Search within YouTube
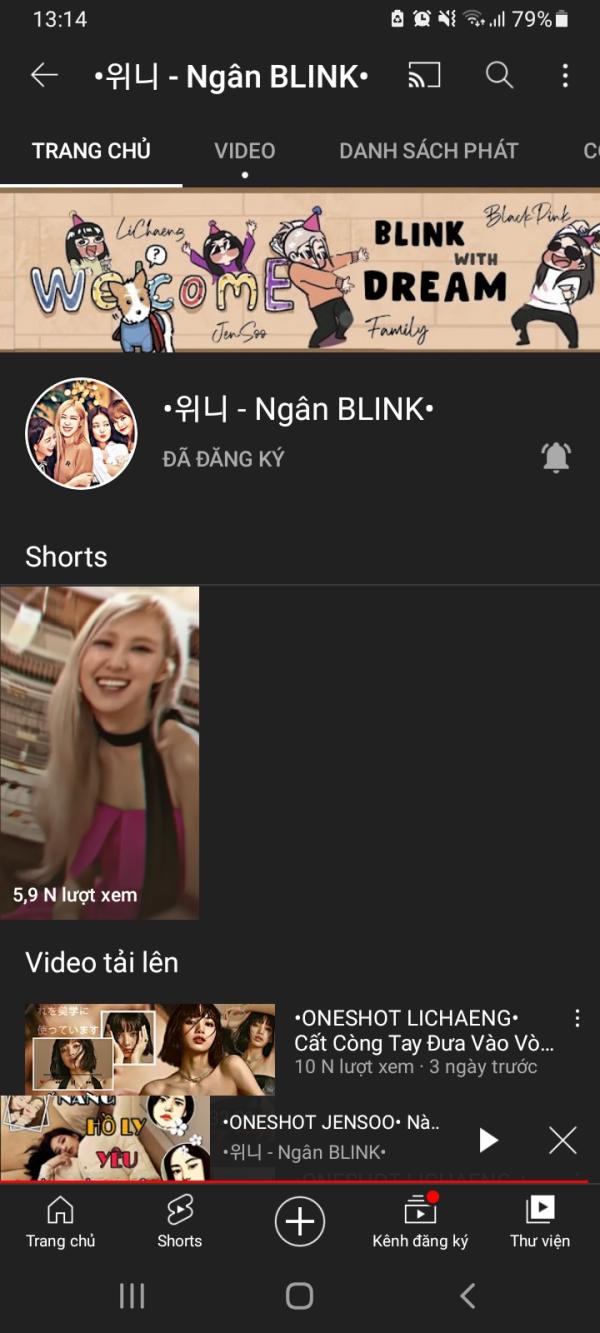Viewport: 600px width, 1333px height. tap(499, 76)
